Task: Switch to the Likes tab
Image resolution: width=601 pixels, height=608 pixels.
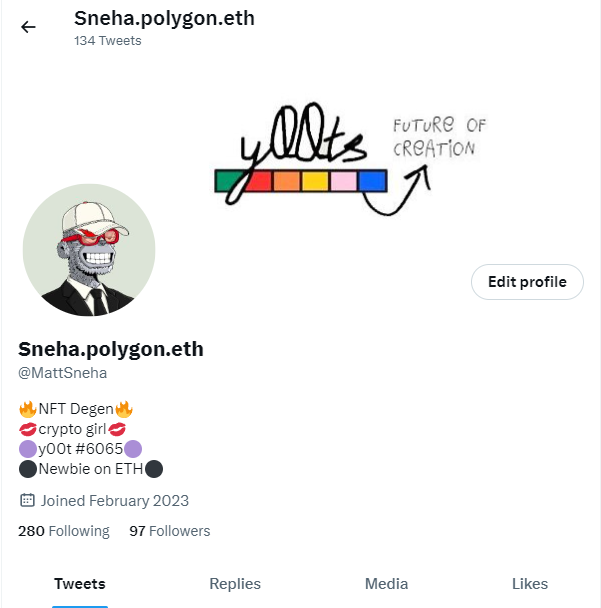Action: (x=529, y=584)
